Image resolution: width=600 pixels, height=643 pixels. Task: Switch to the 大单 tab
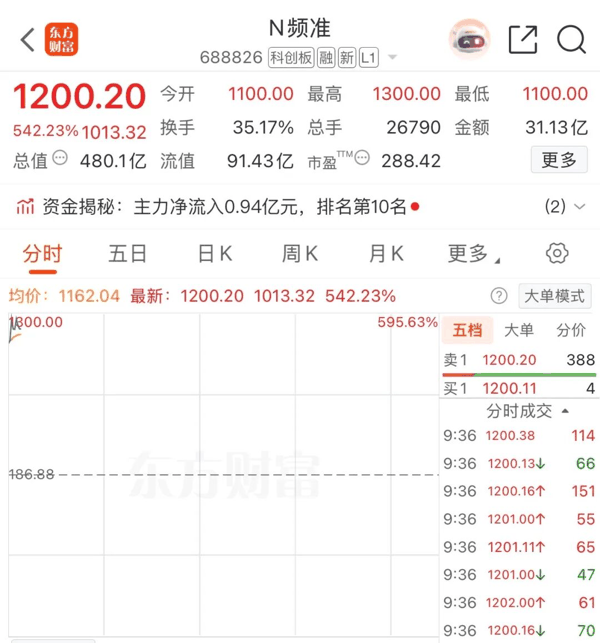coord(519,330)
